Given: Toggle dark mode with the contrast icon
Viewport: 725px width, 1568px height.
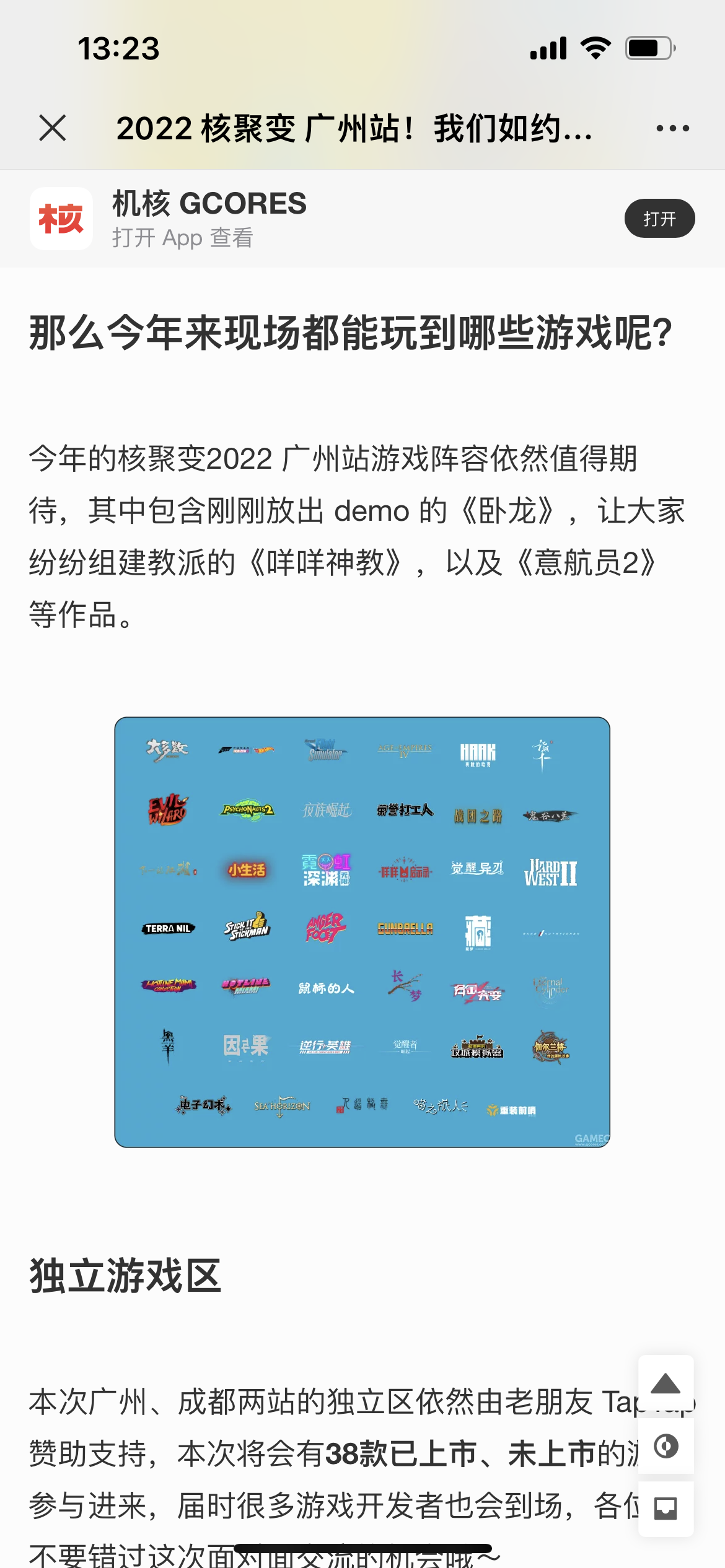Looking at the screenshot, I should click(x=666, y=1447).
